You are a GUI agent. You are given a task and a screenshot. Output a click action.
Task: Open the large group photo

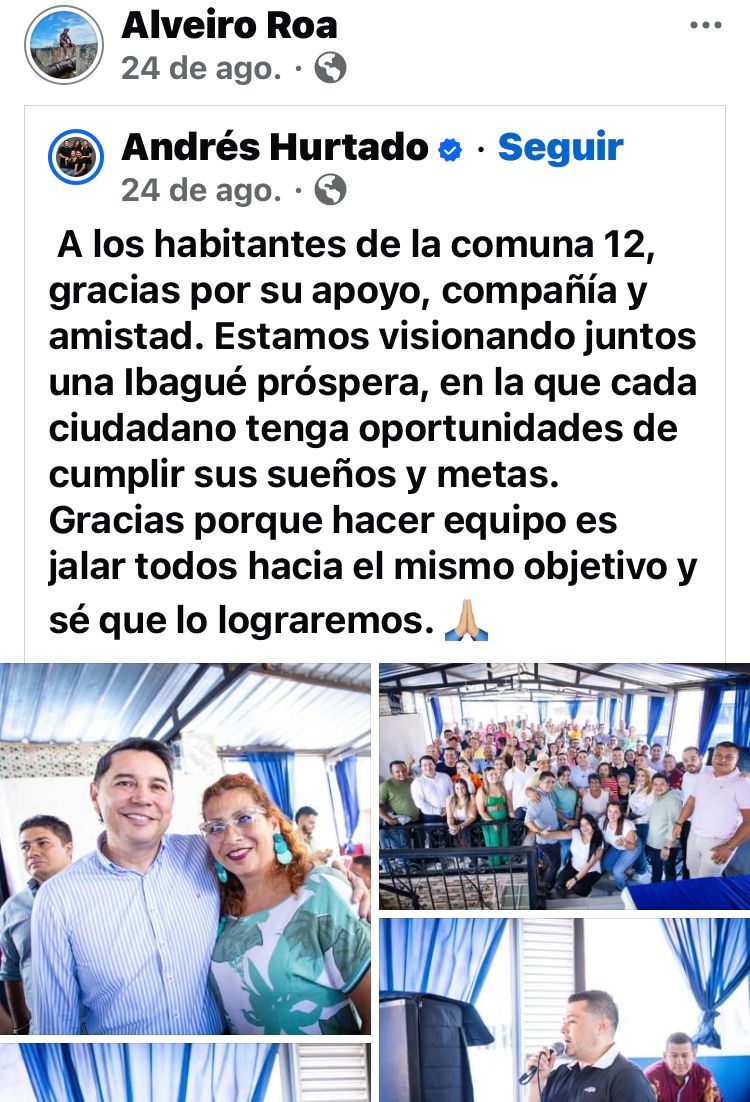[x=564, y=786]
